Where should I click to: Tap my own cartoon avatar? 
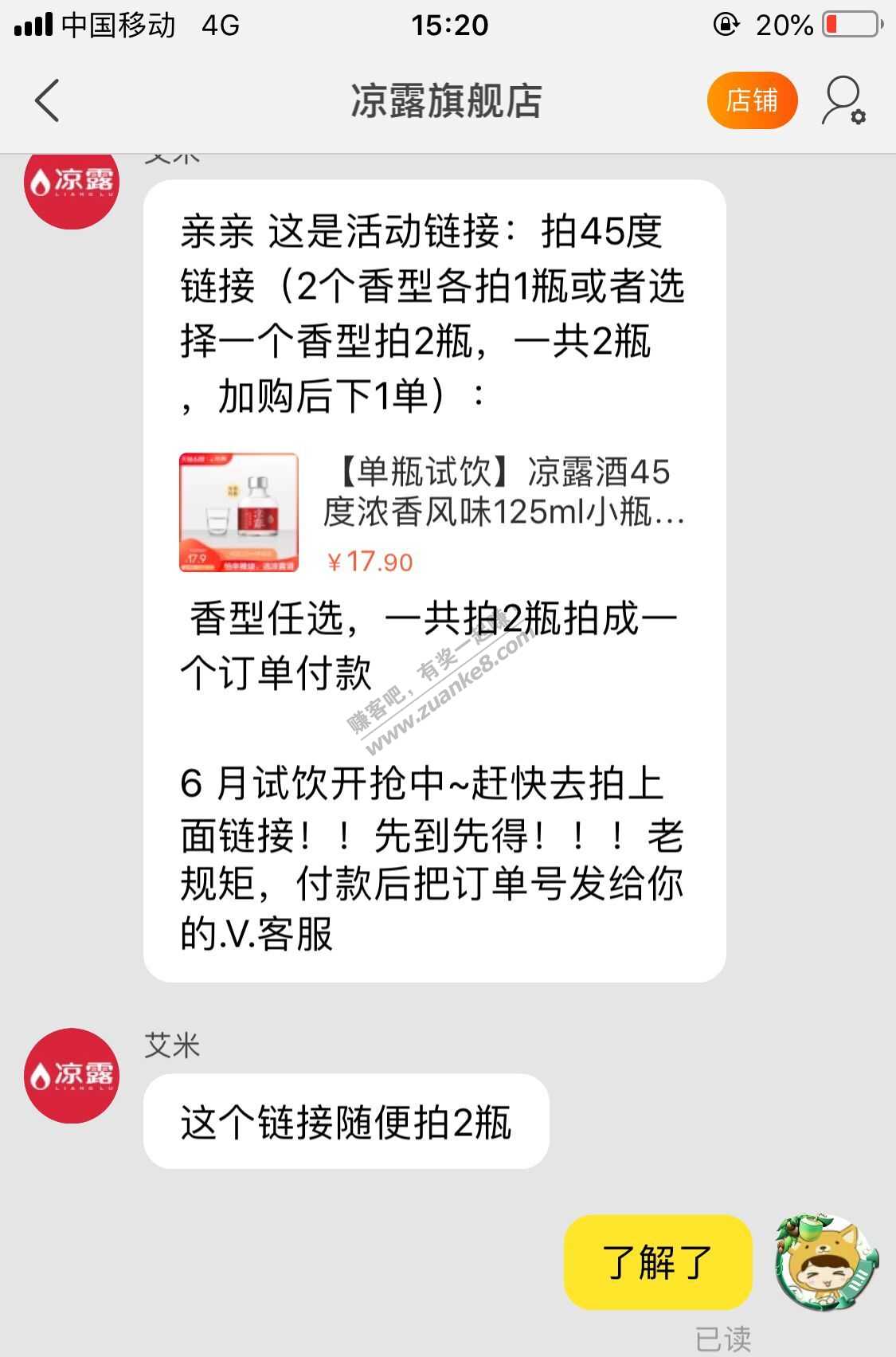coord(826,1263)
